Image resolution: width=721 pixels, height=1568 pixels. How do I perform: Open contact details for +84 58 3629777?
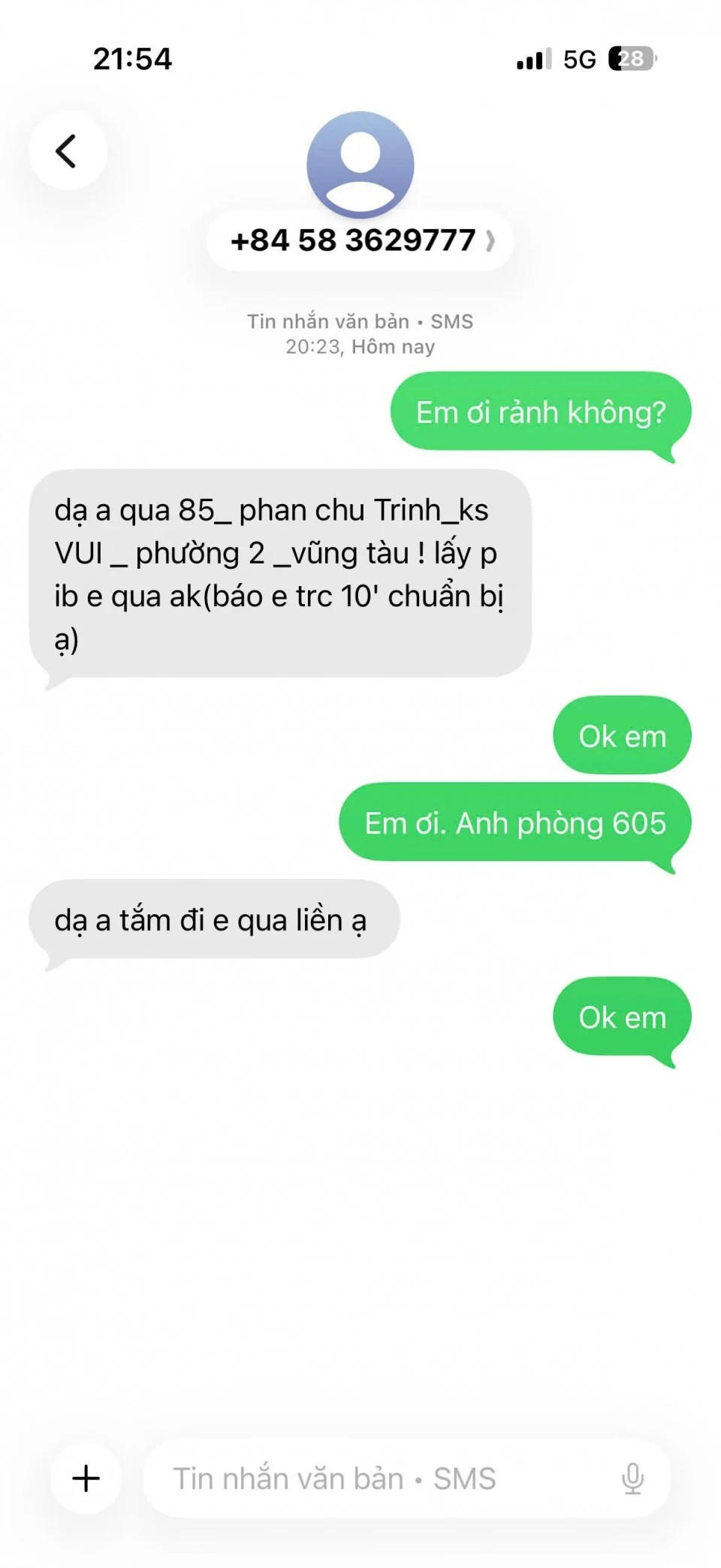360,240
